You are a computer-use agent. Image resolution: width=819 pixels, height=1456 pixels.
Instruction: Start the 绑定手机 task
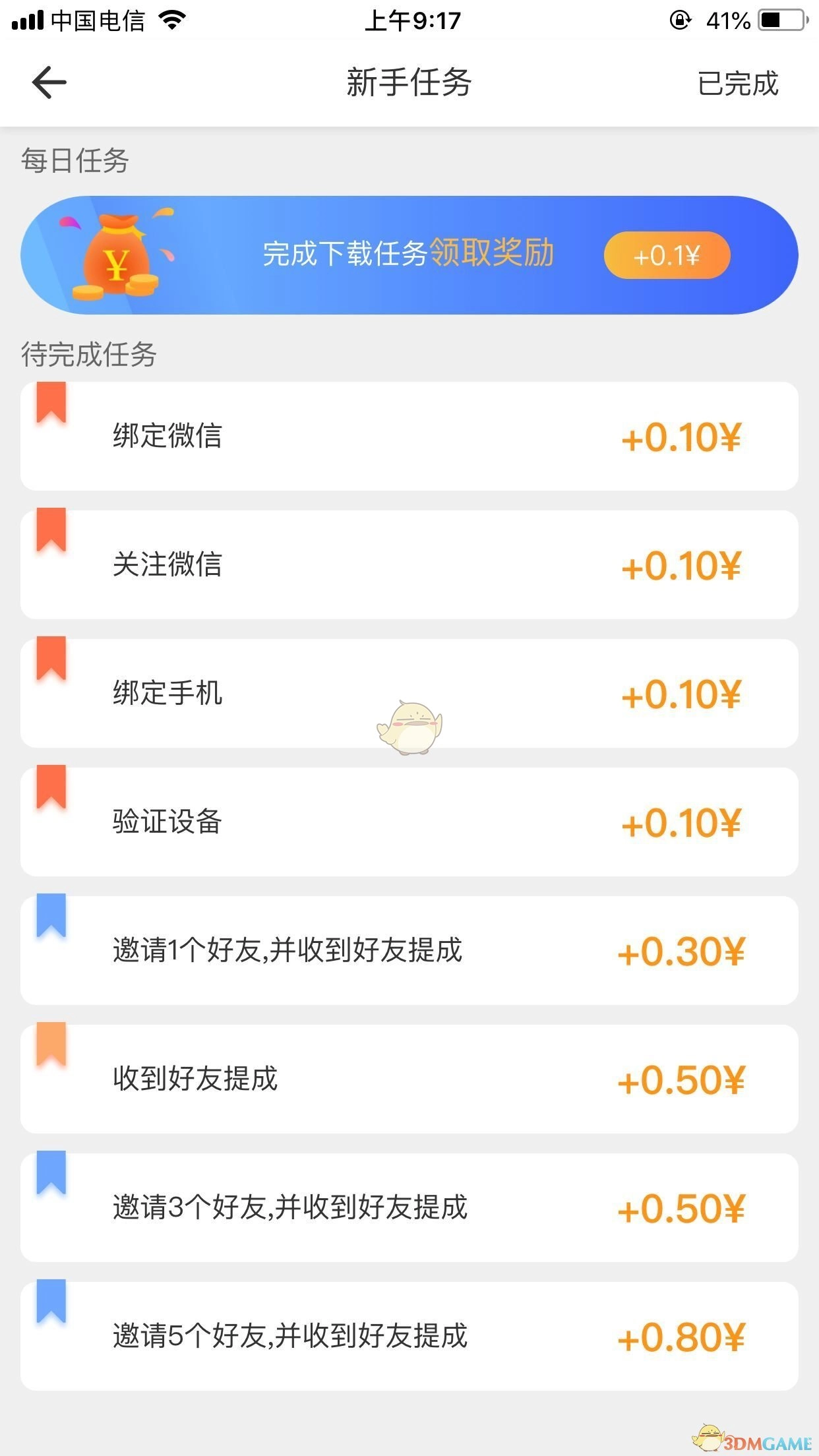(x=409, y=693)
